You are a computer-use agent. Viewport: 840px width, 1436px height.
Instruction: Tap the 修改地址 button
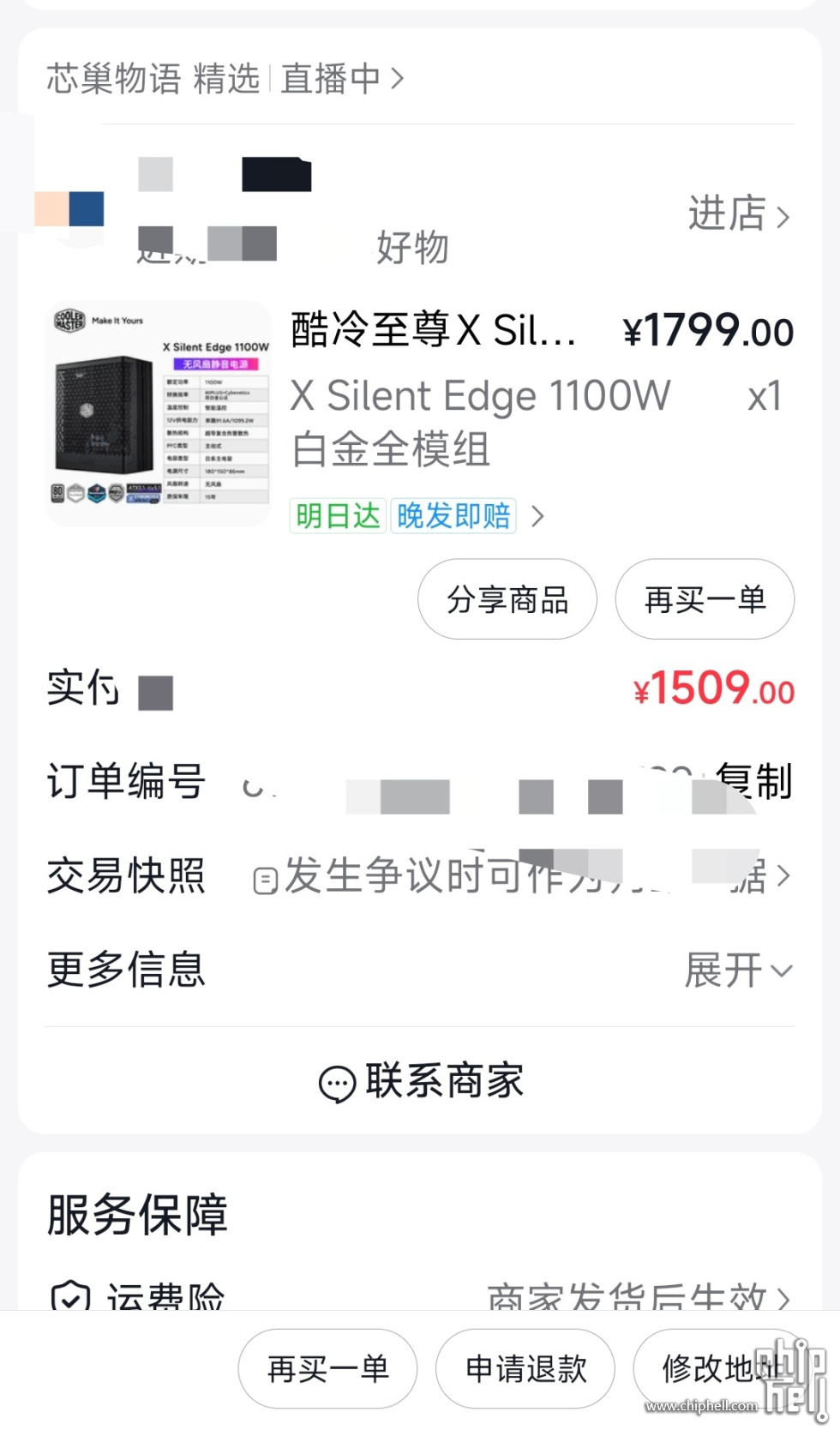[x=724, y=1369]
